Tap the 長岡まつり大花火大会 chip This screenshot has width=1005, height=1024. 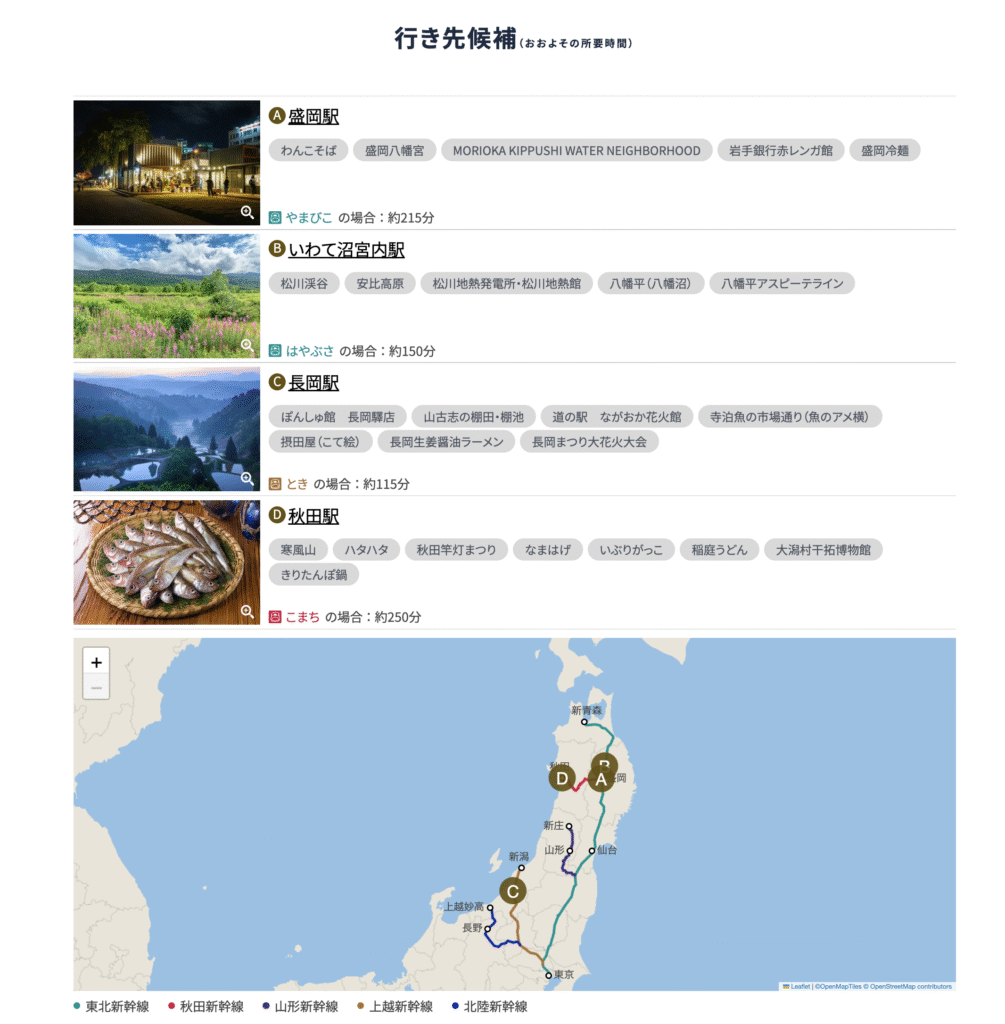(589, 441)
